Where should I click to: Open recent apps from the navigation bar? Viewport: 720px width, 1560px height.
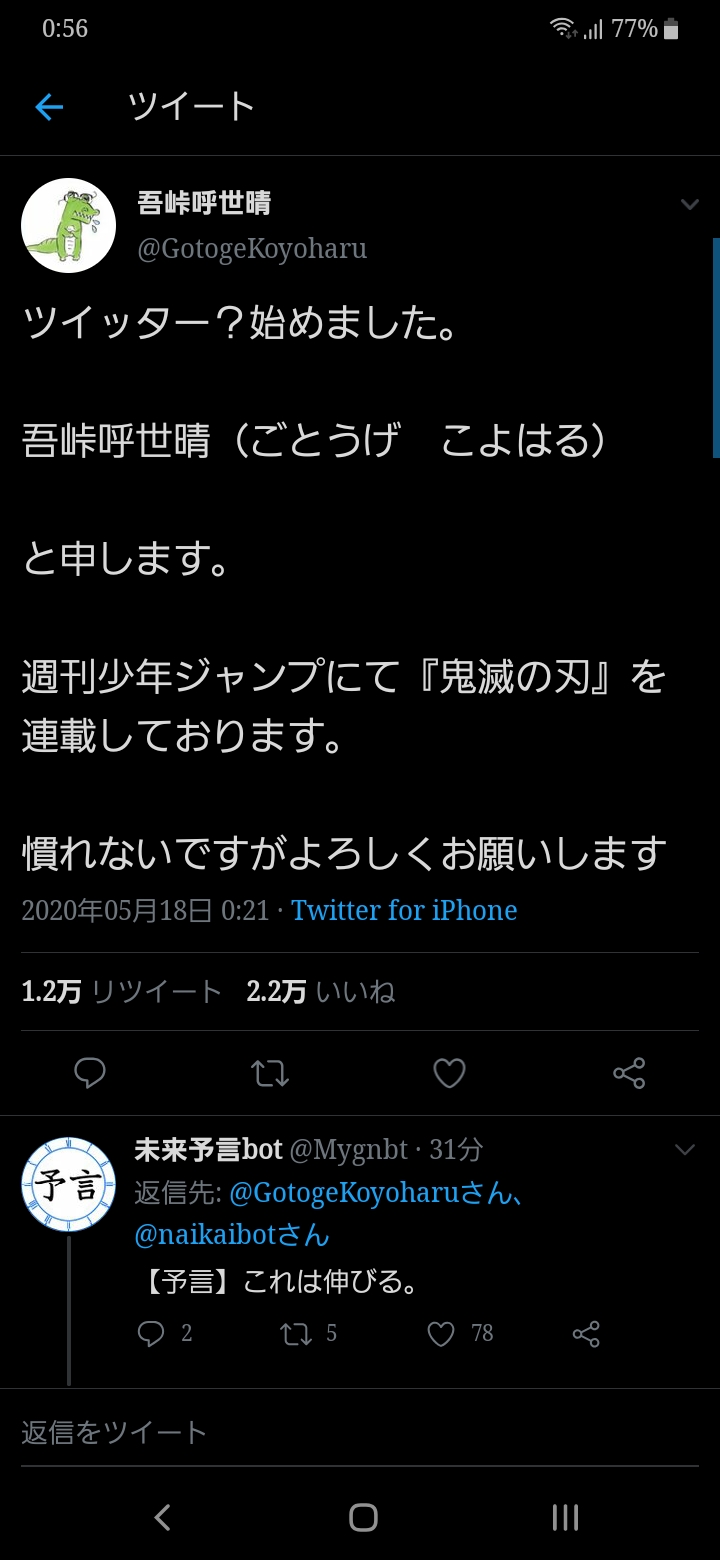(565, 1517)
